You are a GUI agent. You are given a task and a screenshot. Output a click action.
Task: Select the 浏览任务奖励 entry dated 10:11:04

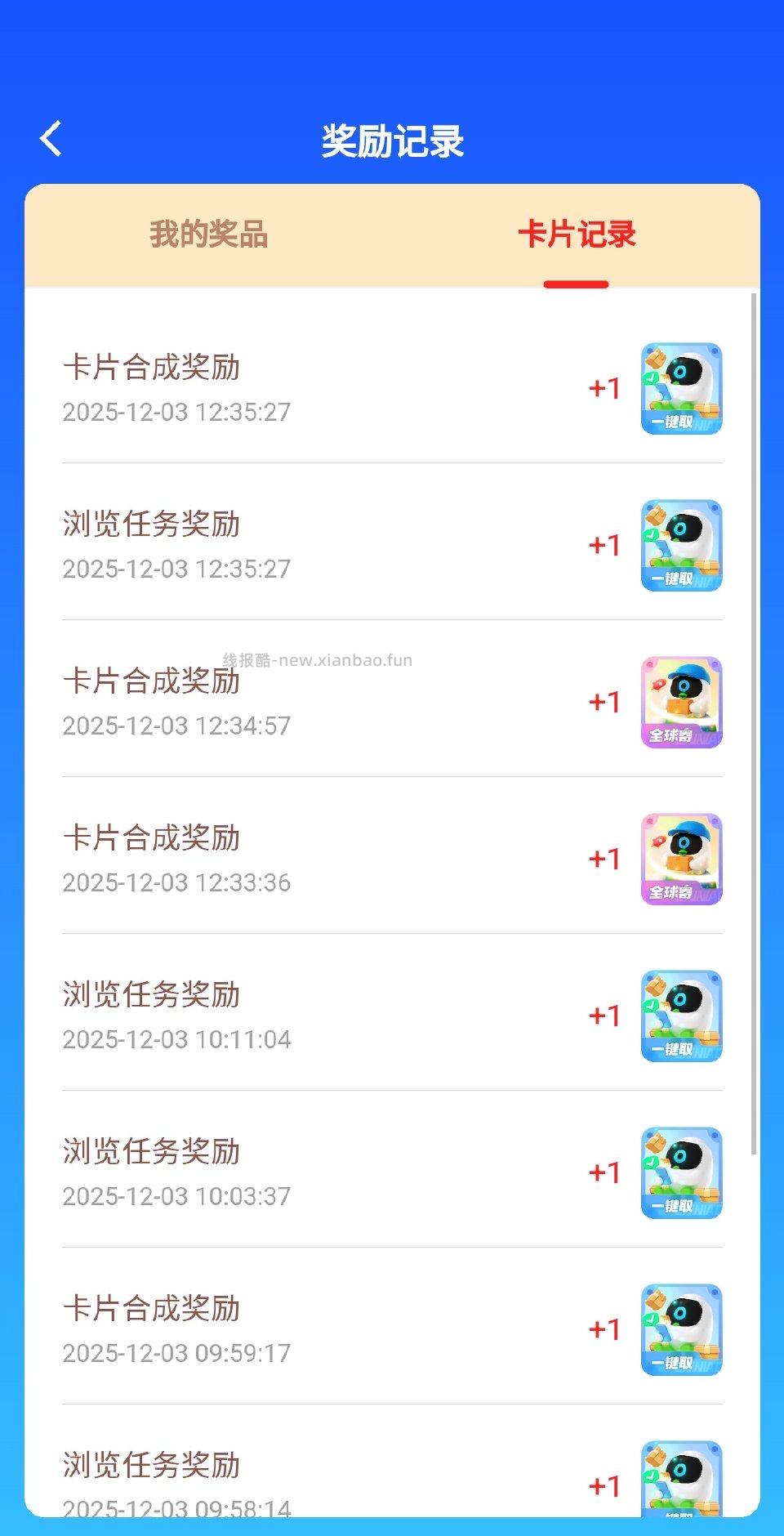(152, 996)
